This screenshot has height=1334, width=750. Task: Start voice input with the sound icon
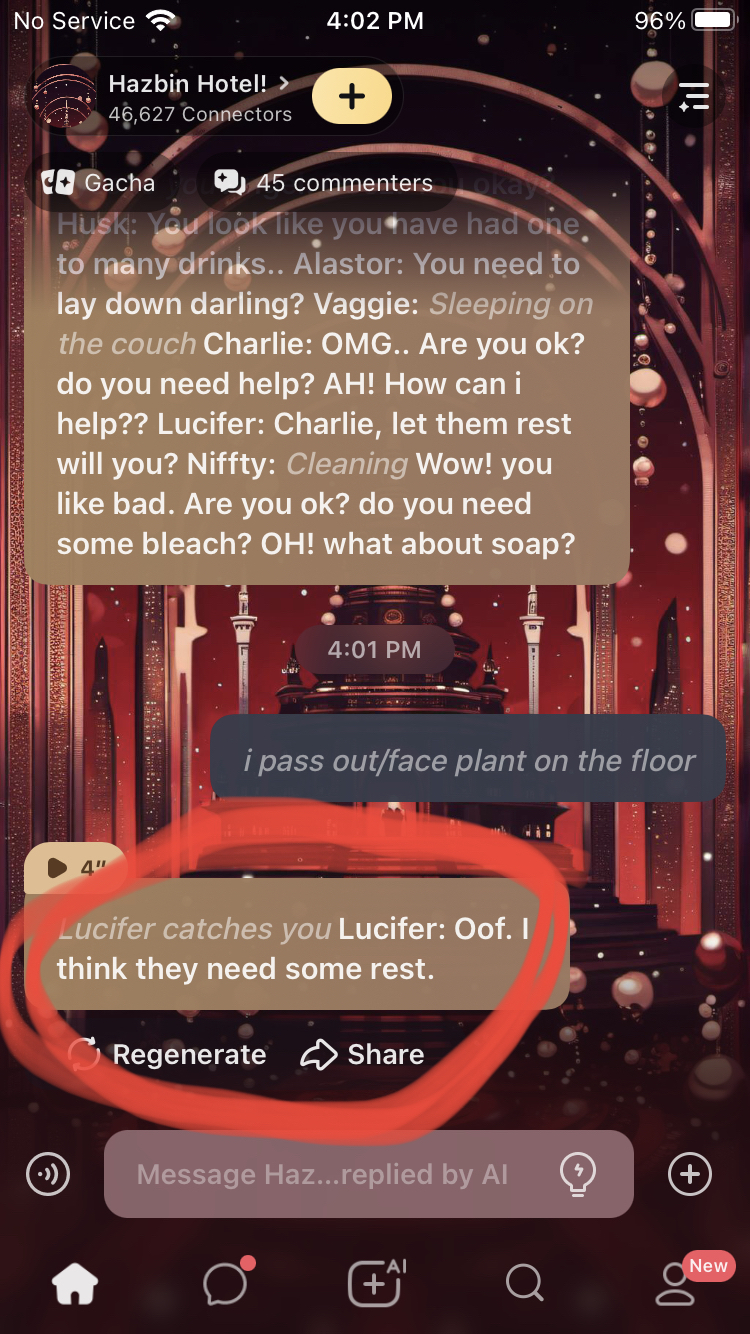(x=47, y=1174)
